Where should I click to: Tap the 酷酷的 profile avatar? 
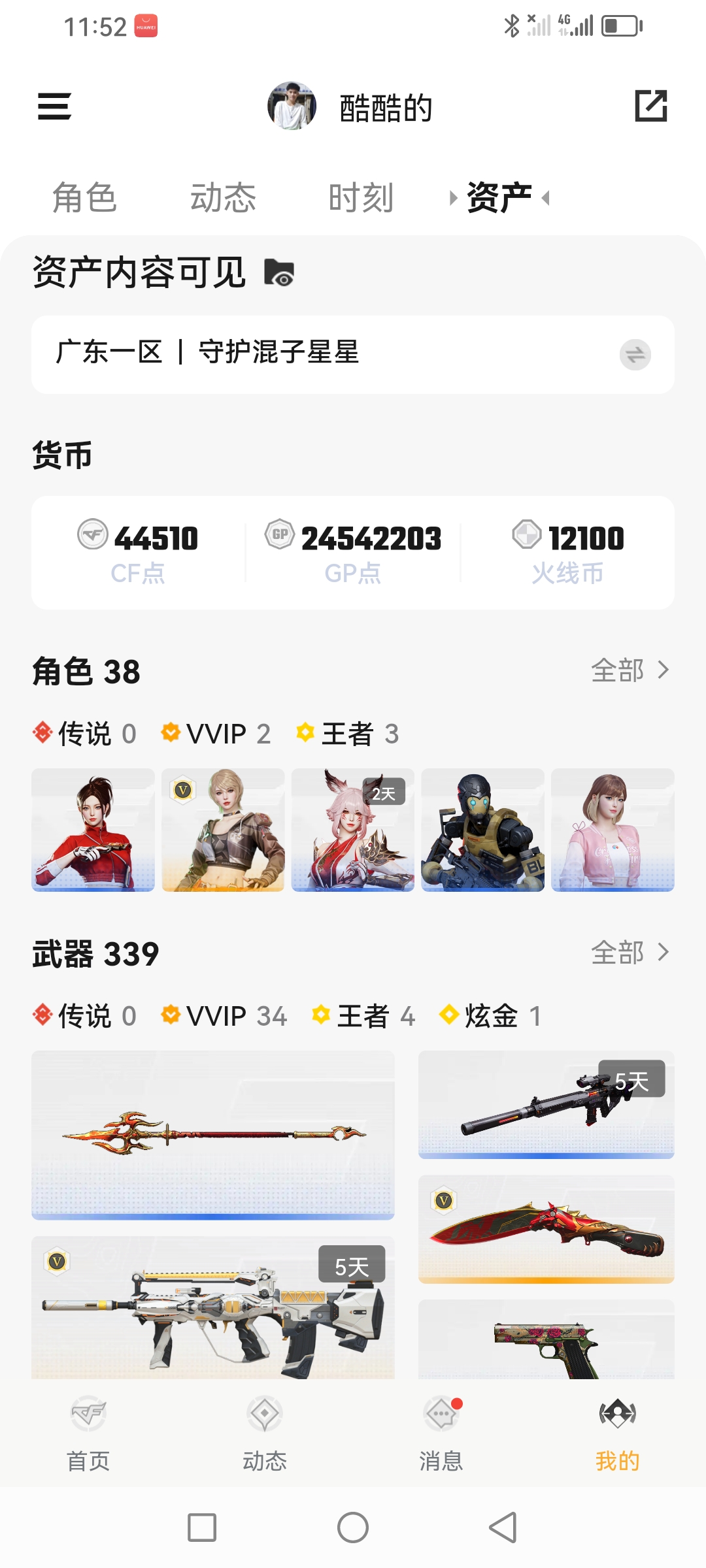(x=292, y=106)
